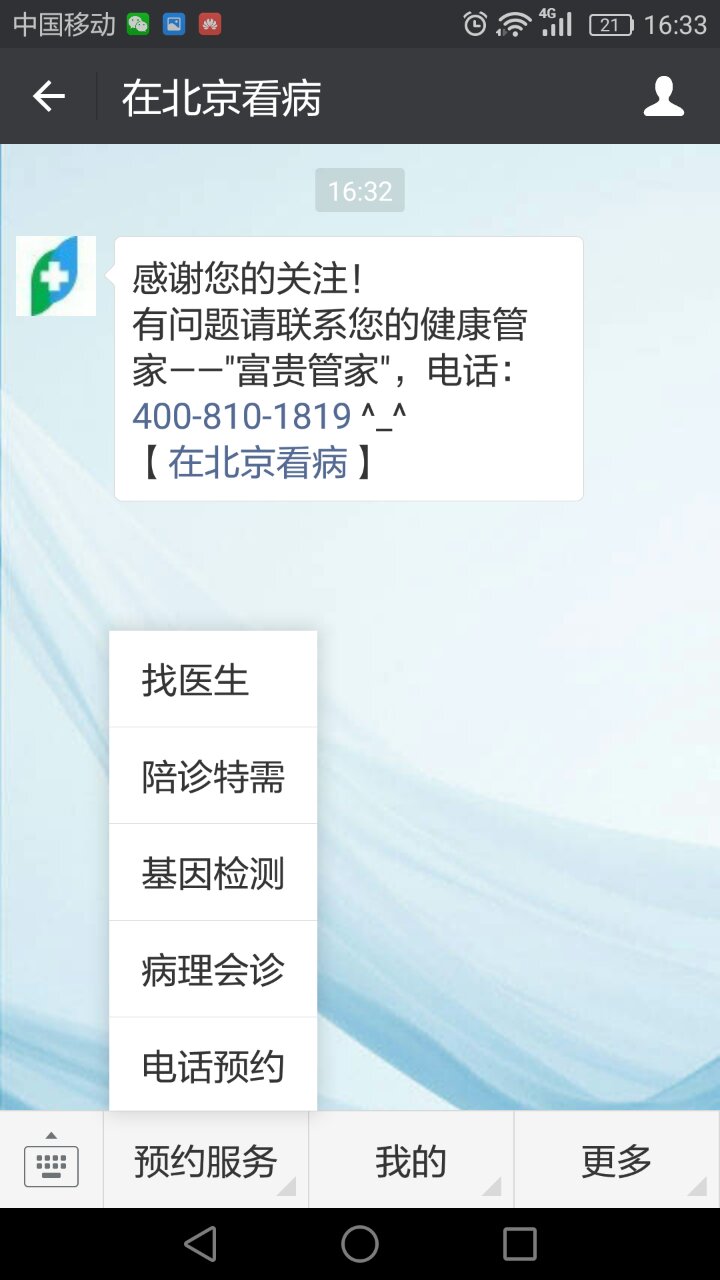Select 找医生 from the popup menu
Image resolution: width=720 pixels, height=1280 pixels.
coord(213,680)
